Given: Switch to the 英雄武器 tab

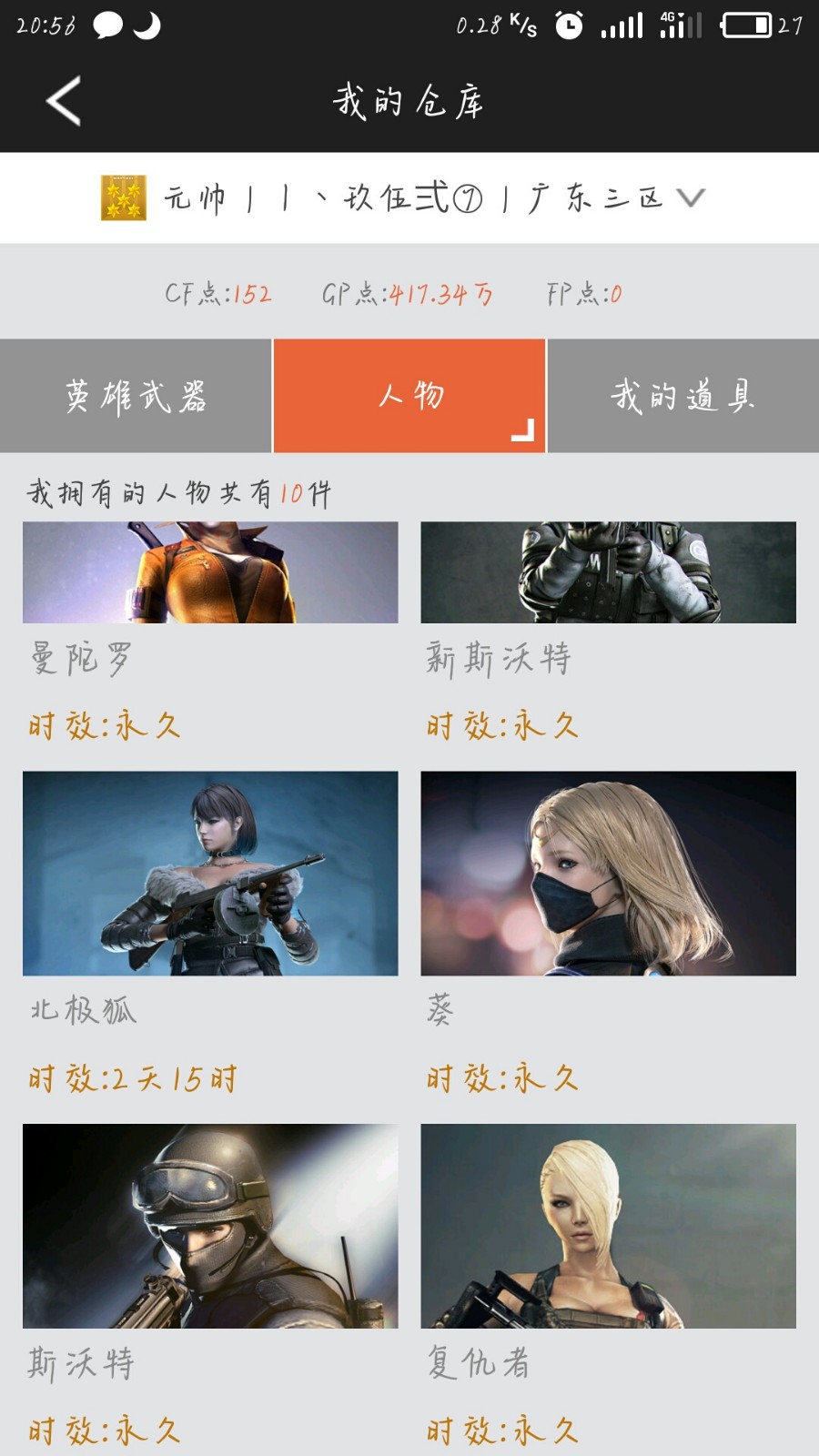Looking at the screenshot, I should click(136, 396).
